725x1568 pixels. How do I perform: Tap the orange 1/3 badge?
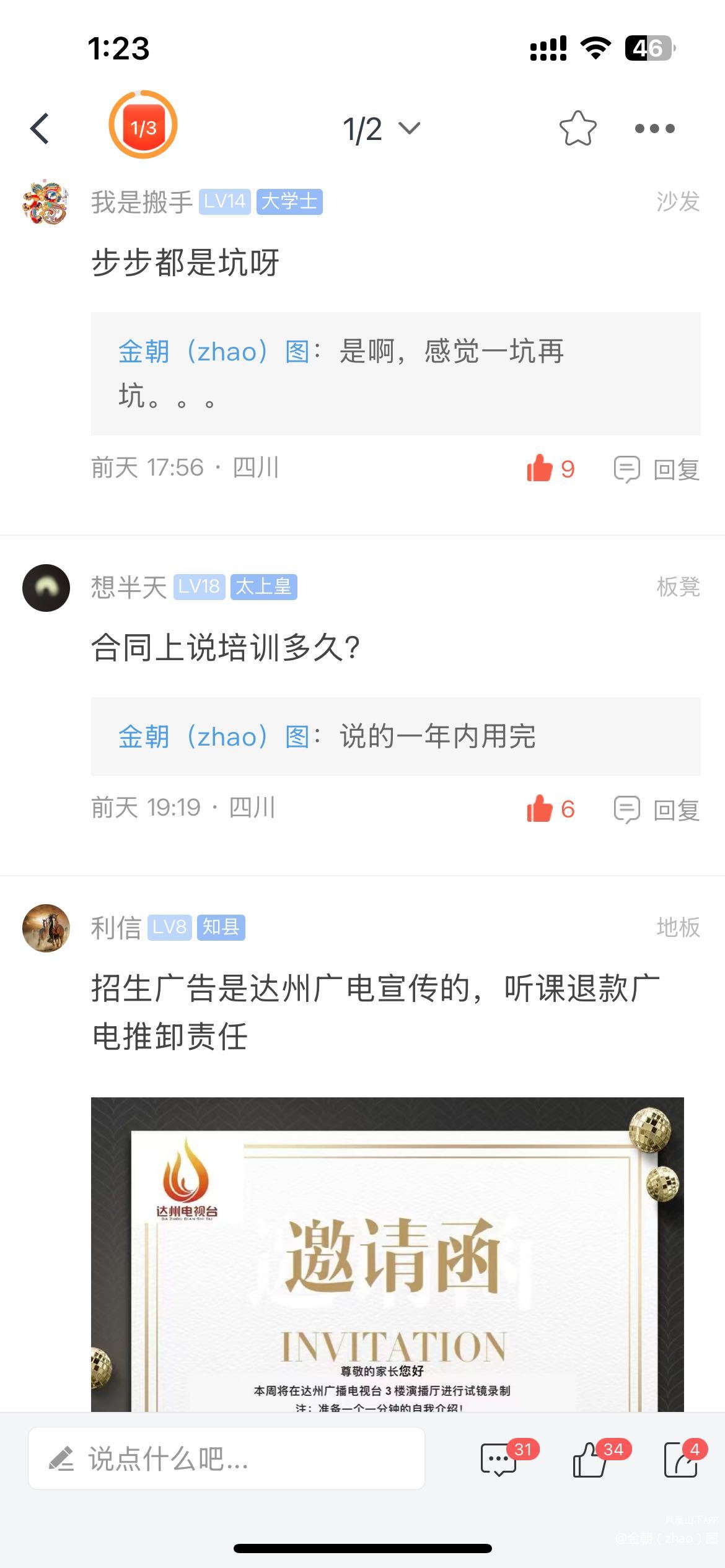coord(143,126)
